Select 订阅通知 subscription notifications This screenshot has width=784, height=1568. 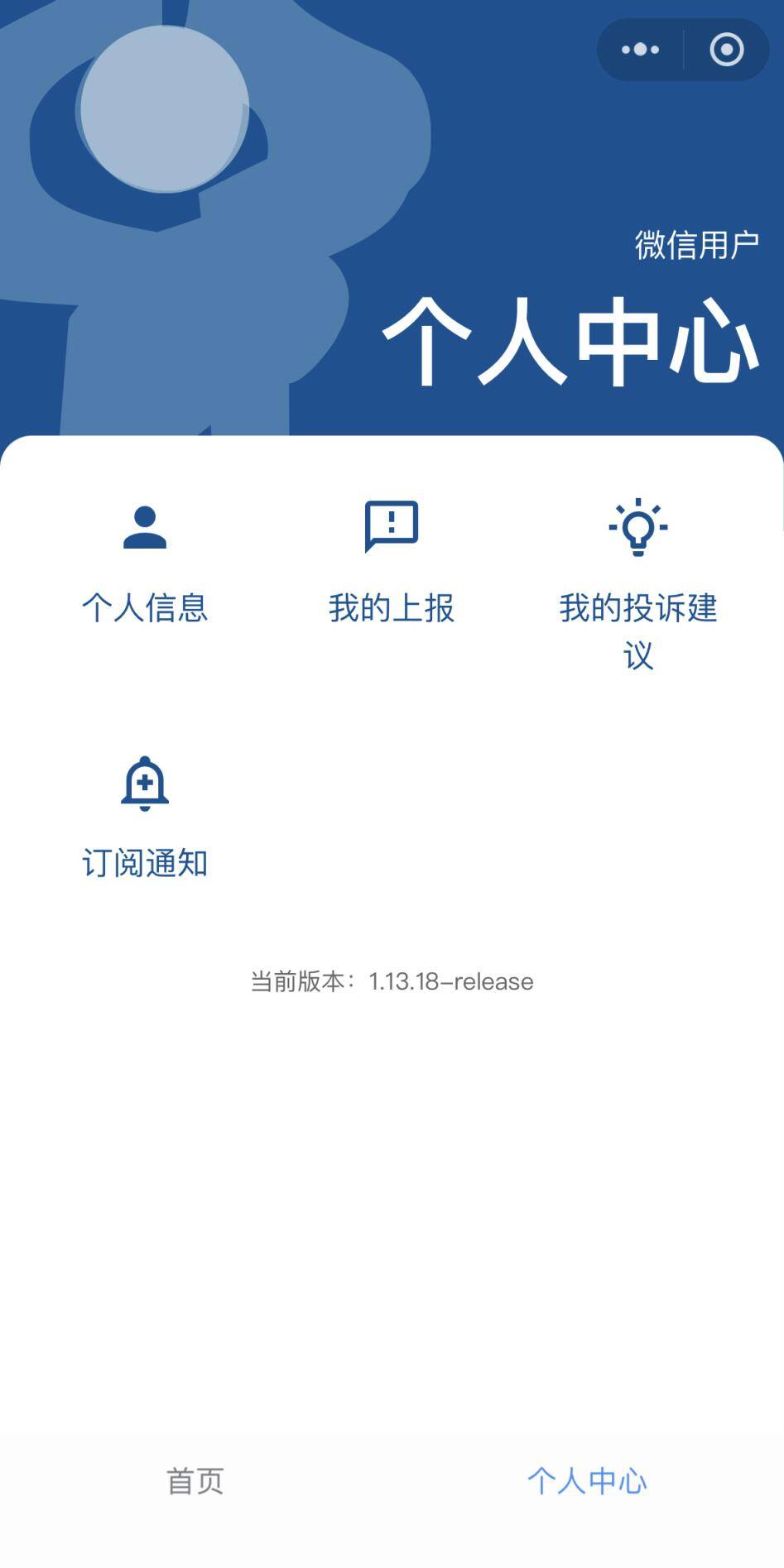(145, 818)
